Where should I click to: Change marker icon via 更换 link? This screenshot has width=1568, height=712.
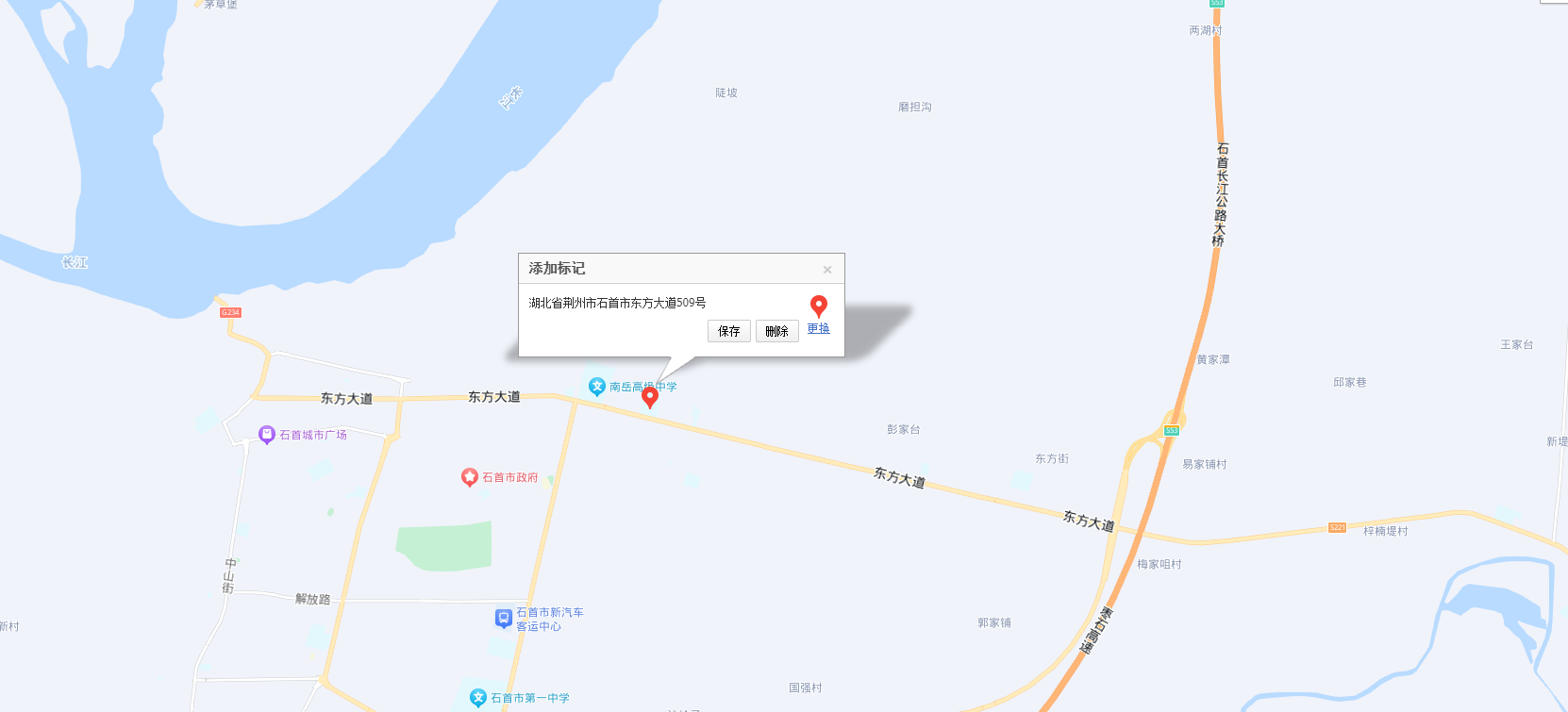click(818, 328)
